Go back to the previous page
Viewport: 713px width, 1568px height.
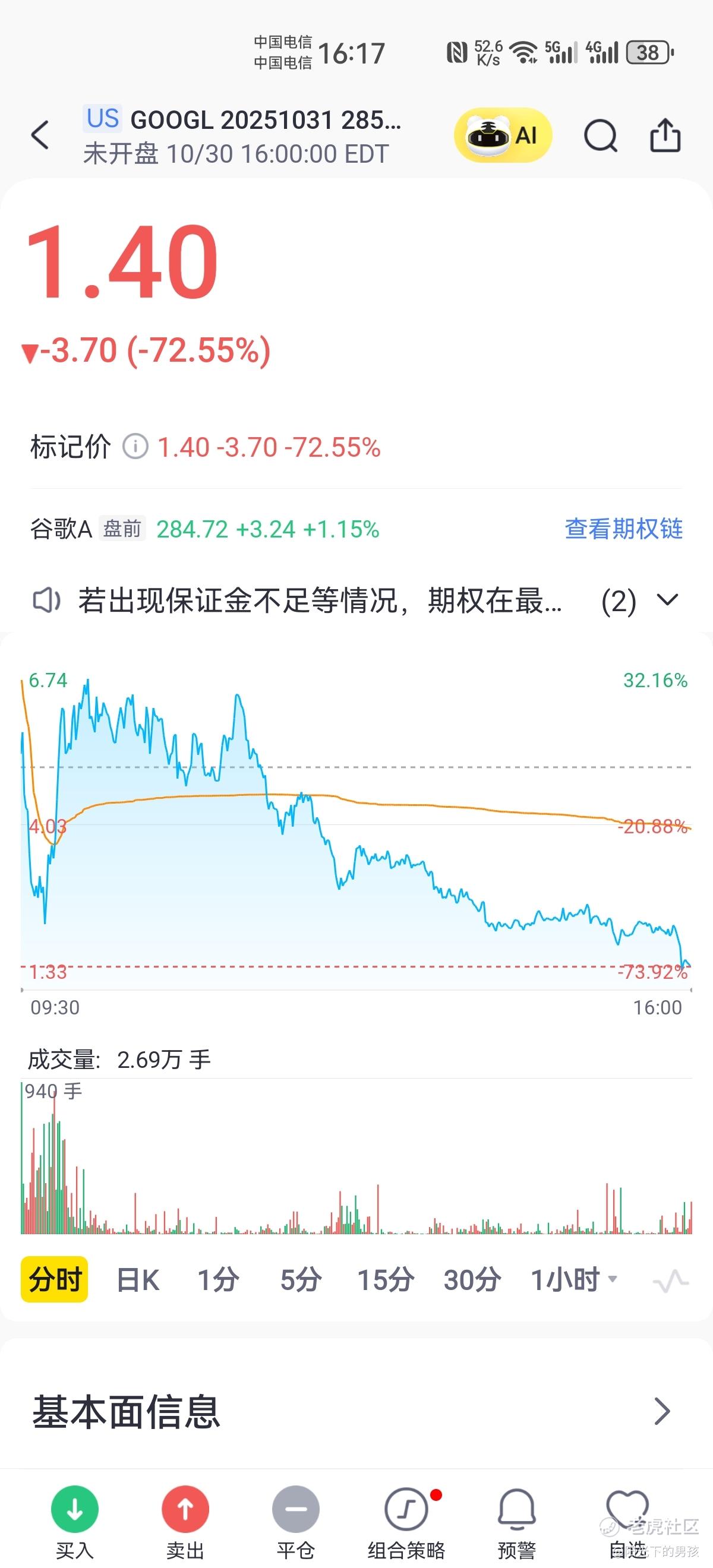click(x=40, y=134)
